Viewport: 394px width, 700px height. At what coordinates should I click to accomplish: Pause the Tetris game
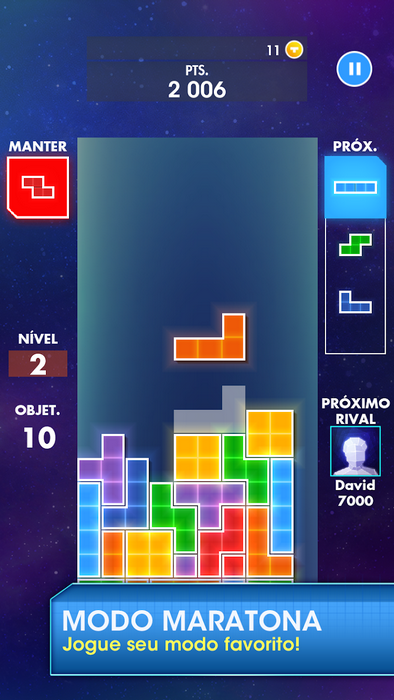(x=354, y=69)
